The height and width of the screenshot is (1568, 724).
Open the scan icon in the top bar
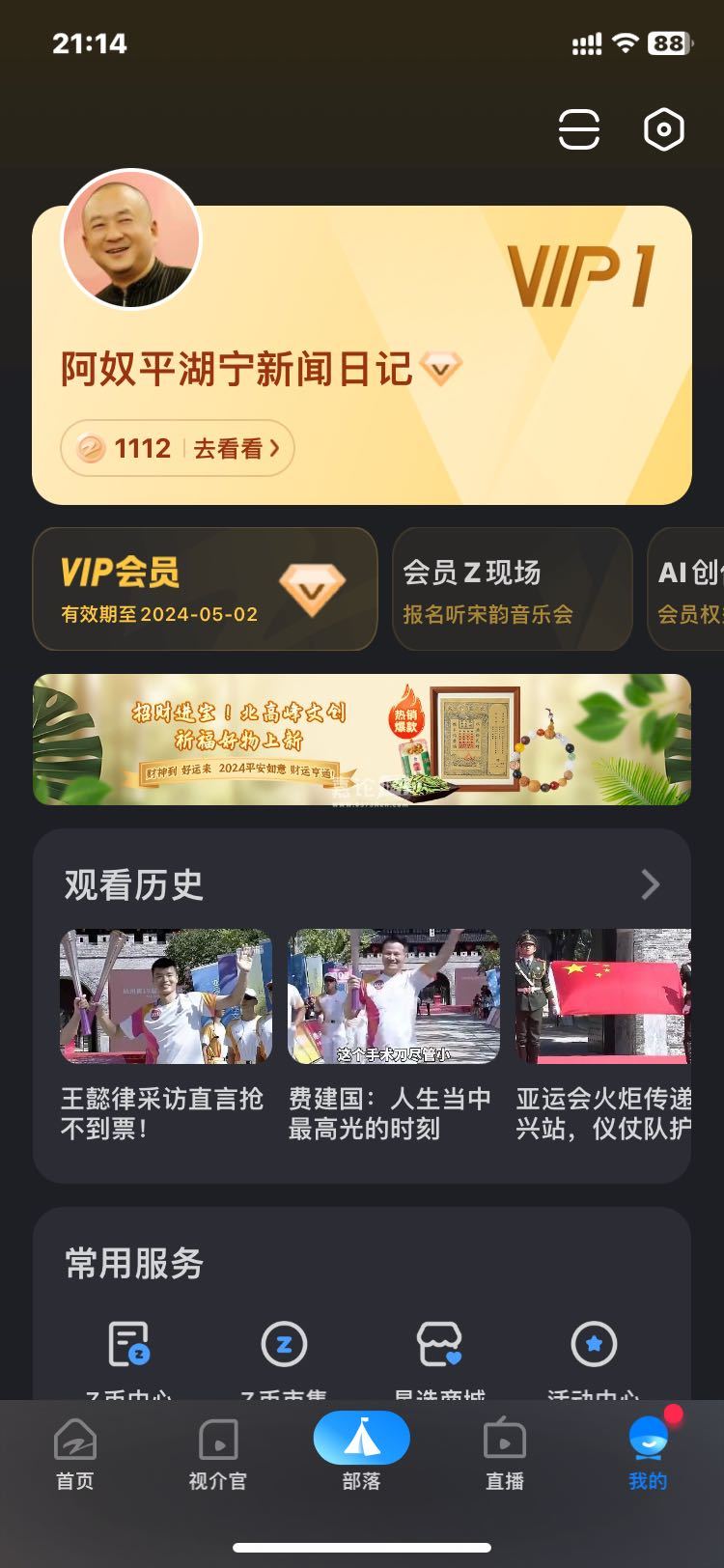(x=579, y=129)
